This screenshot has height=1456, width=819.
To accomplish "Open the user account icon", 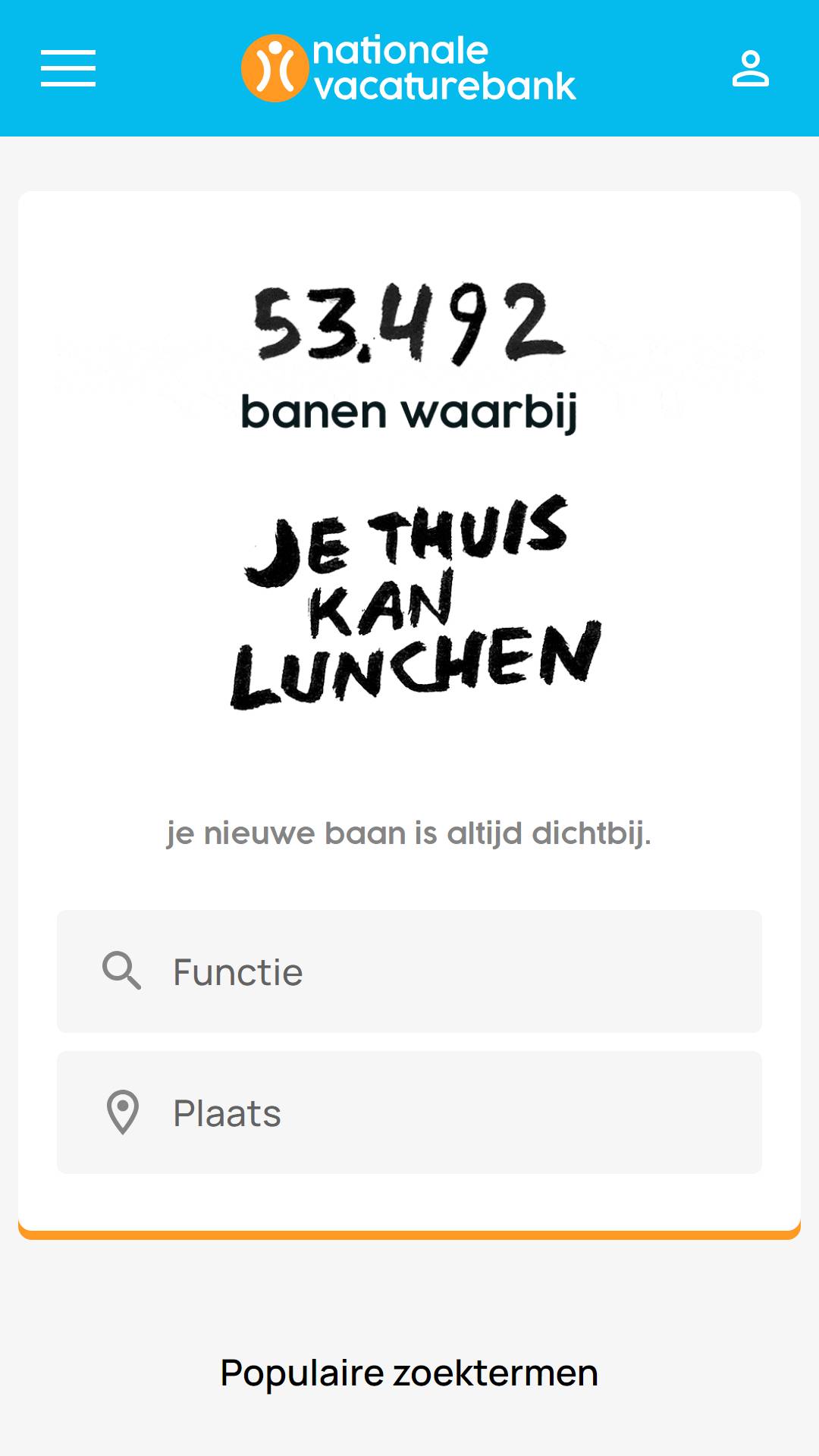I will point(750,68).
